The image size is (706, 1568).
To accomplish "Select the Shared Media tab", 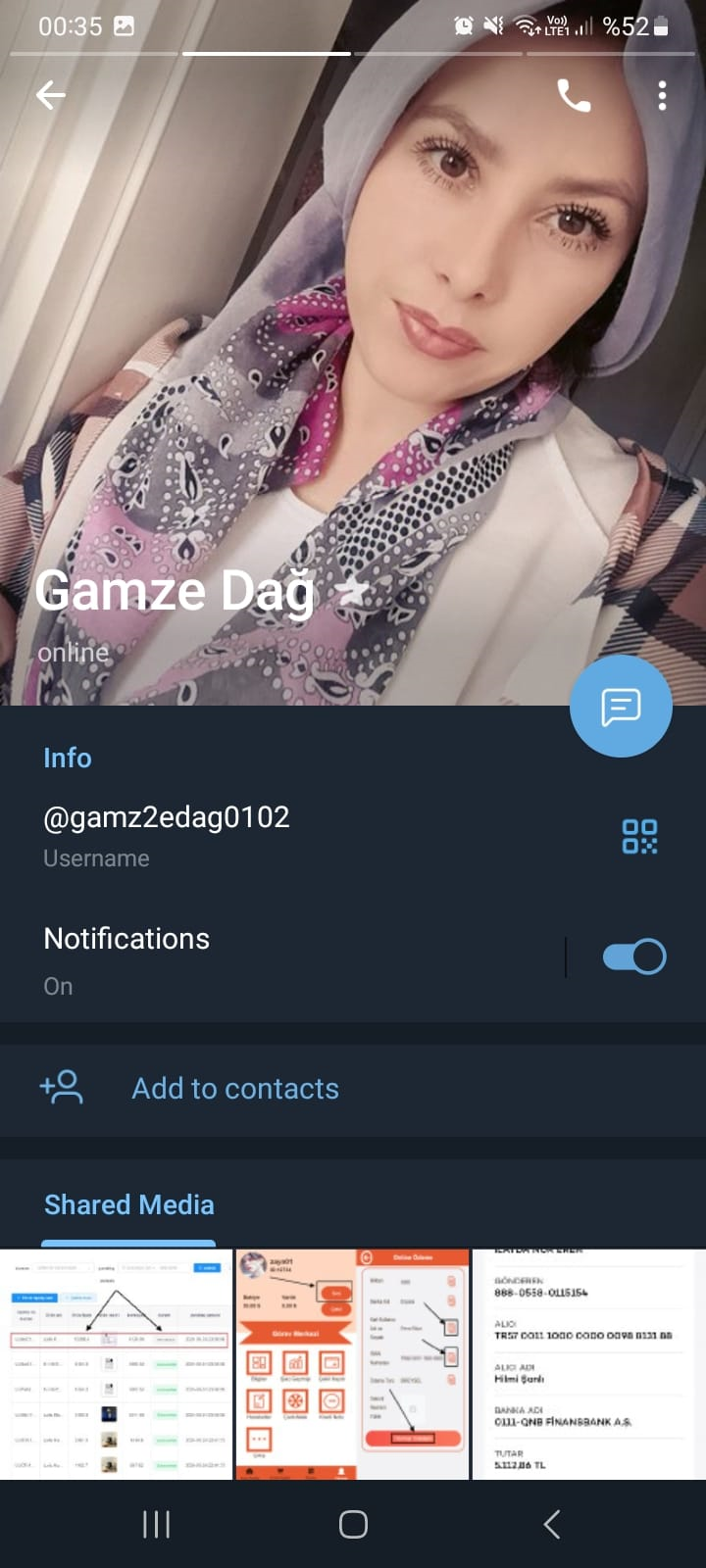I will point(128,1205).
